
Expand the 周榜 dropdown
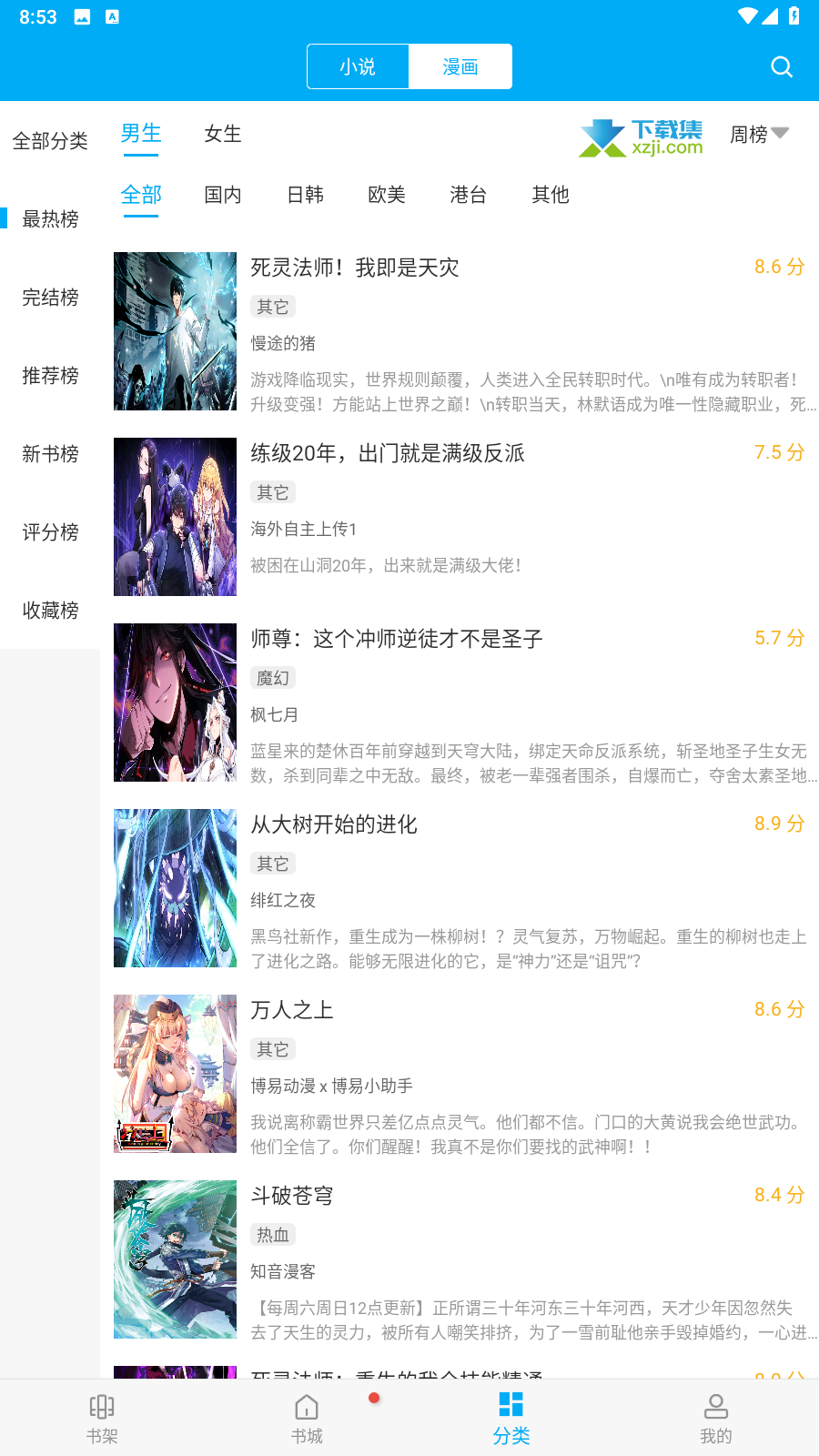point(759,135)
